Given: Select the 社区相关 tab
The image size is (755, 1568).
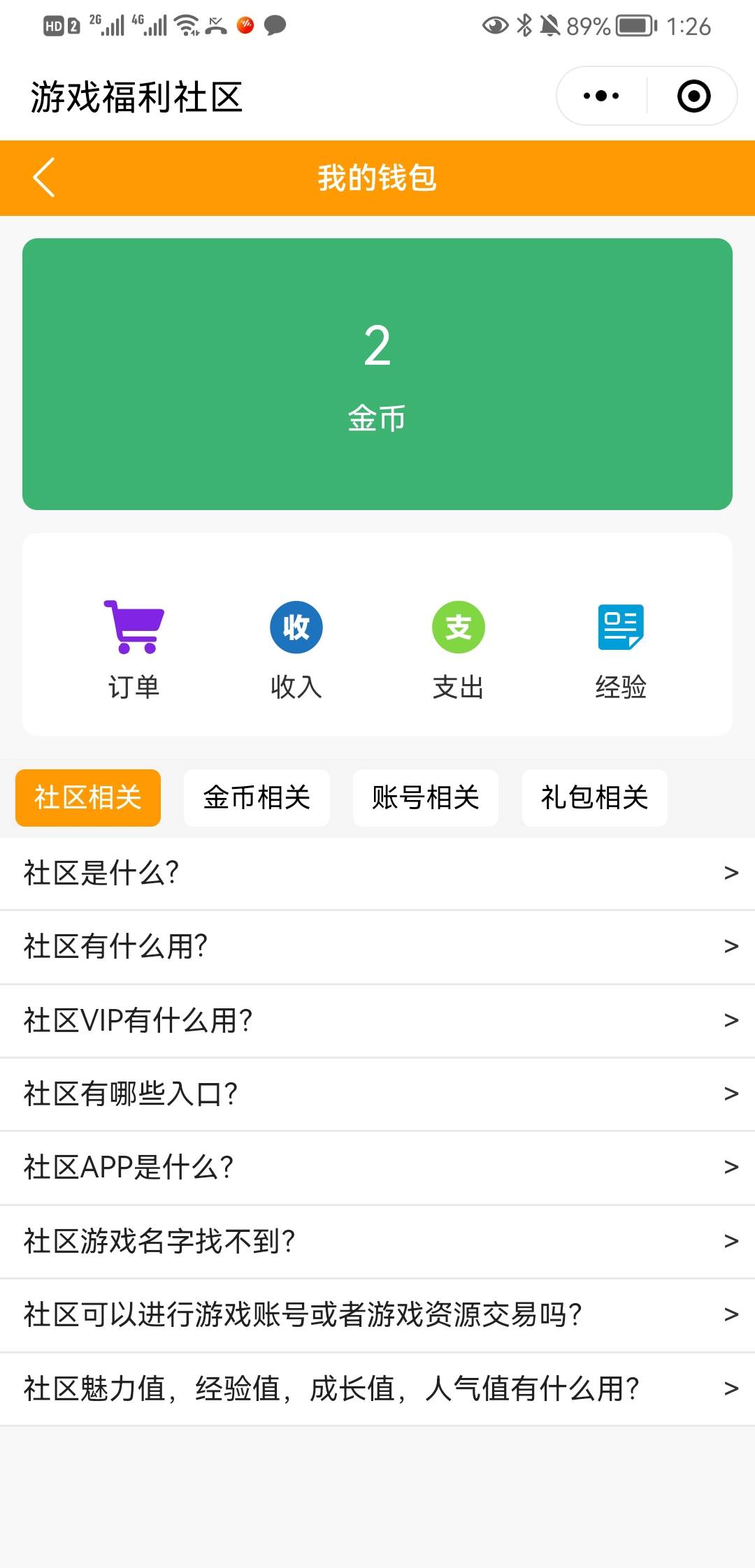Looking at the screenshot, I should pyautogui.click(x=88, y=798).
